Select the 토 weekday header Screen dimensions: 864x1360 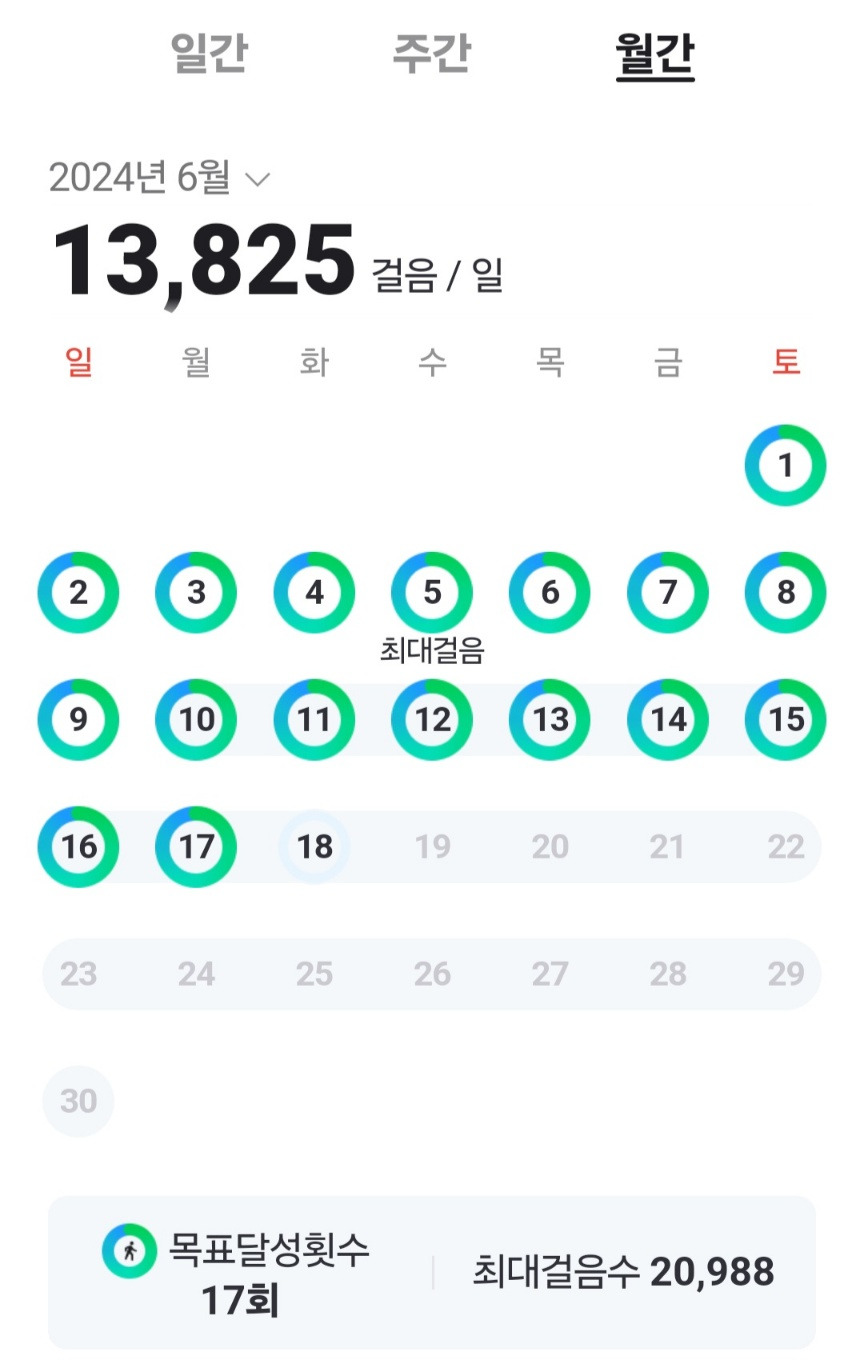click(x=785, y=363)
